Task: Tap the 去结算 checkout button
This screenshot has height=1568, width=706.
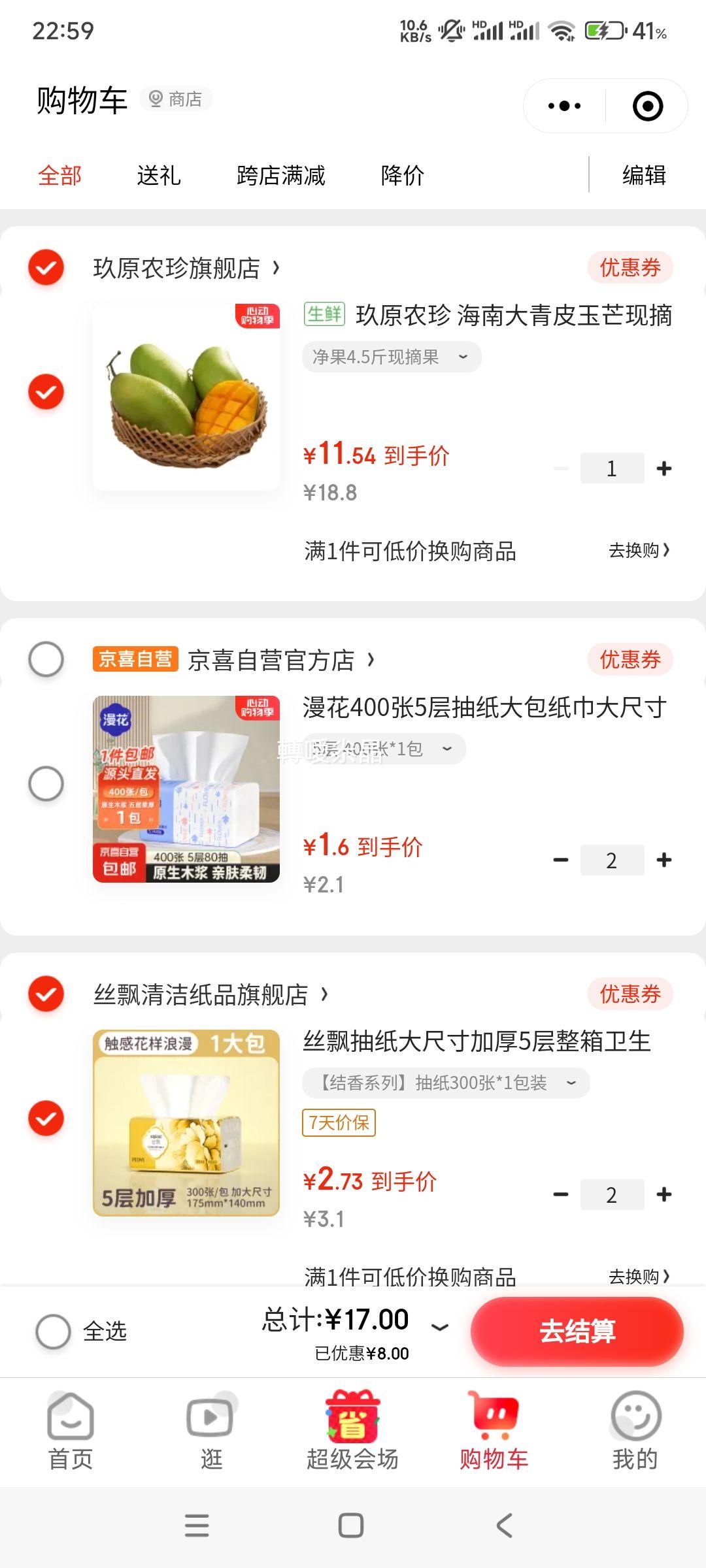Action: (577, 1331)
